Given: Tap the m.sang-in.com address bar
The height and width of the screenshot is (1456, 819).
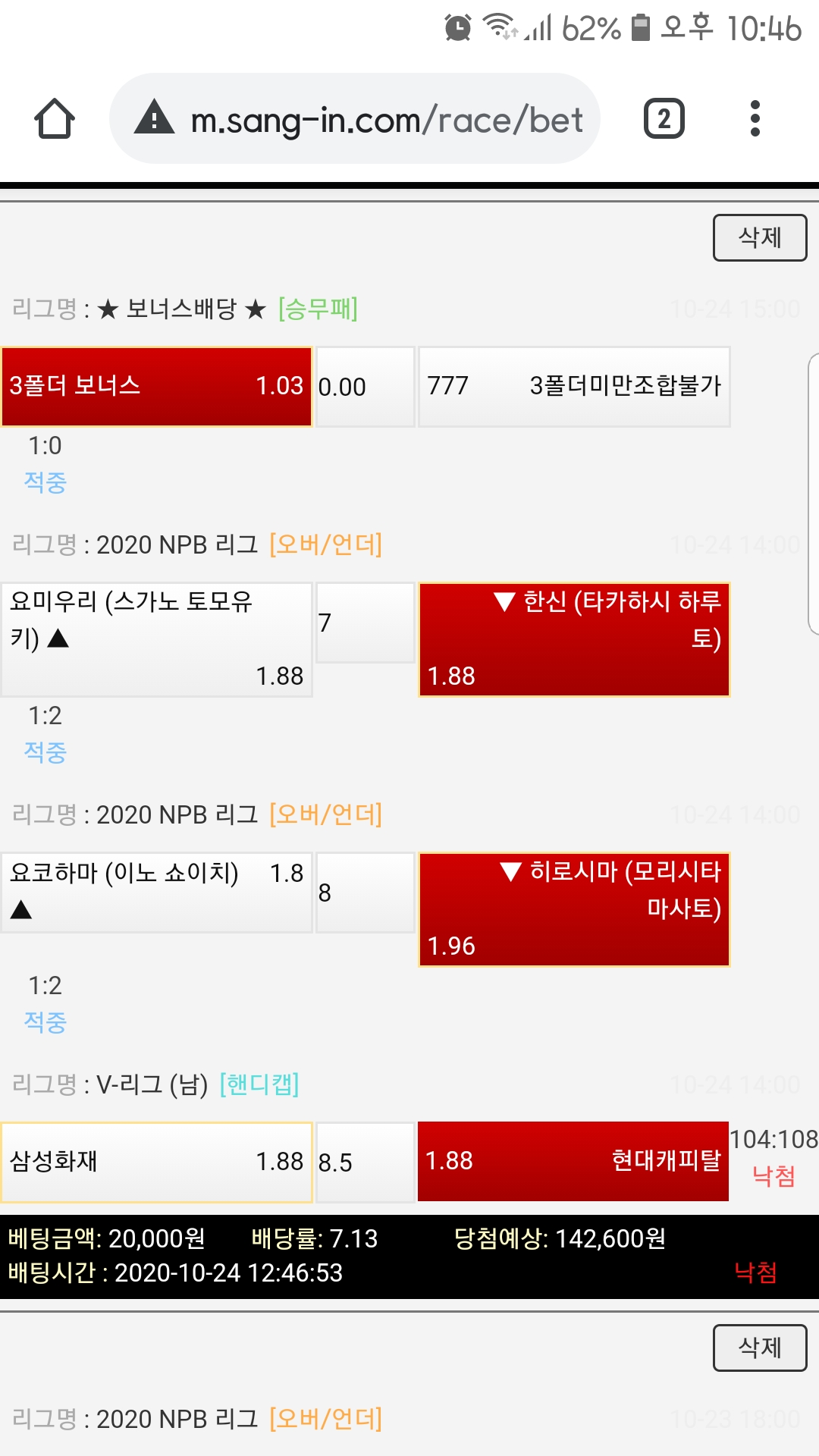Looking at the screenshot, I should (354, 119).
